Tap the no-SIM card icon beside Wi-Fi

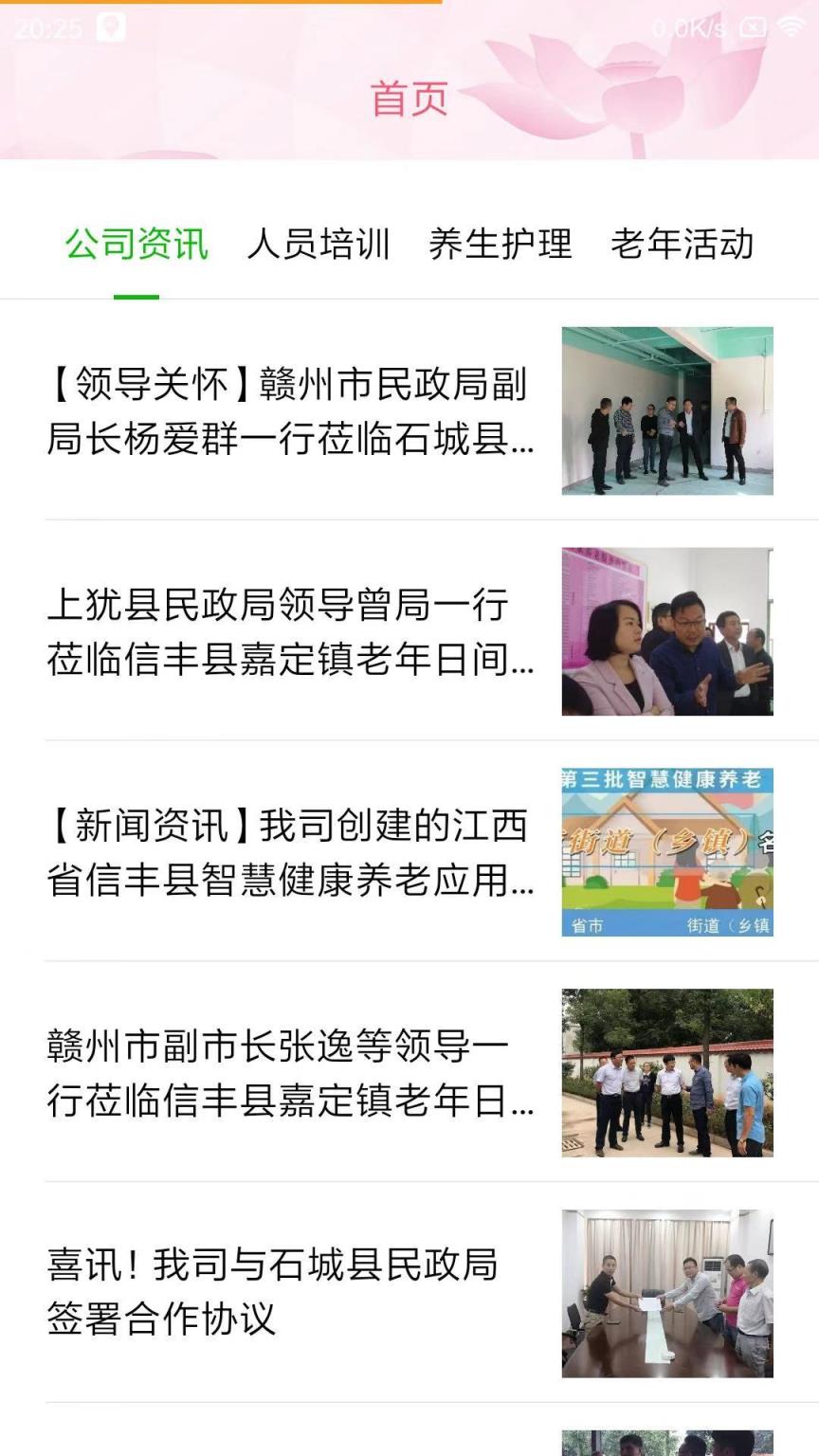click(x=752, y=27)
